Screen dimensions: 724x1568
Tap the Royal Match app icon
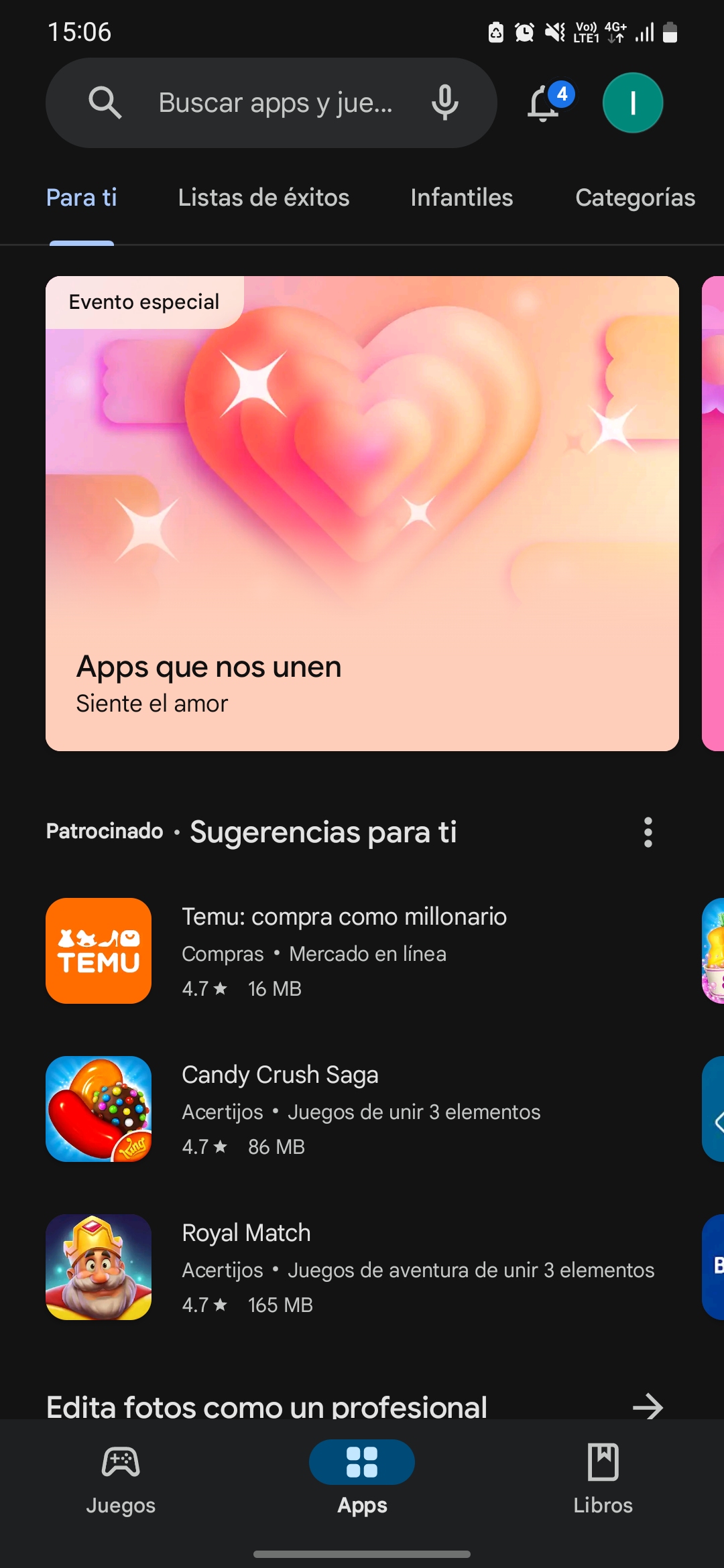pos(98,1268)
